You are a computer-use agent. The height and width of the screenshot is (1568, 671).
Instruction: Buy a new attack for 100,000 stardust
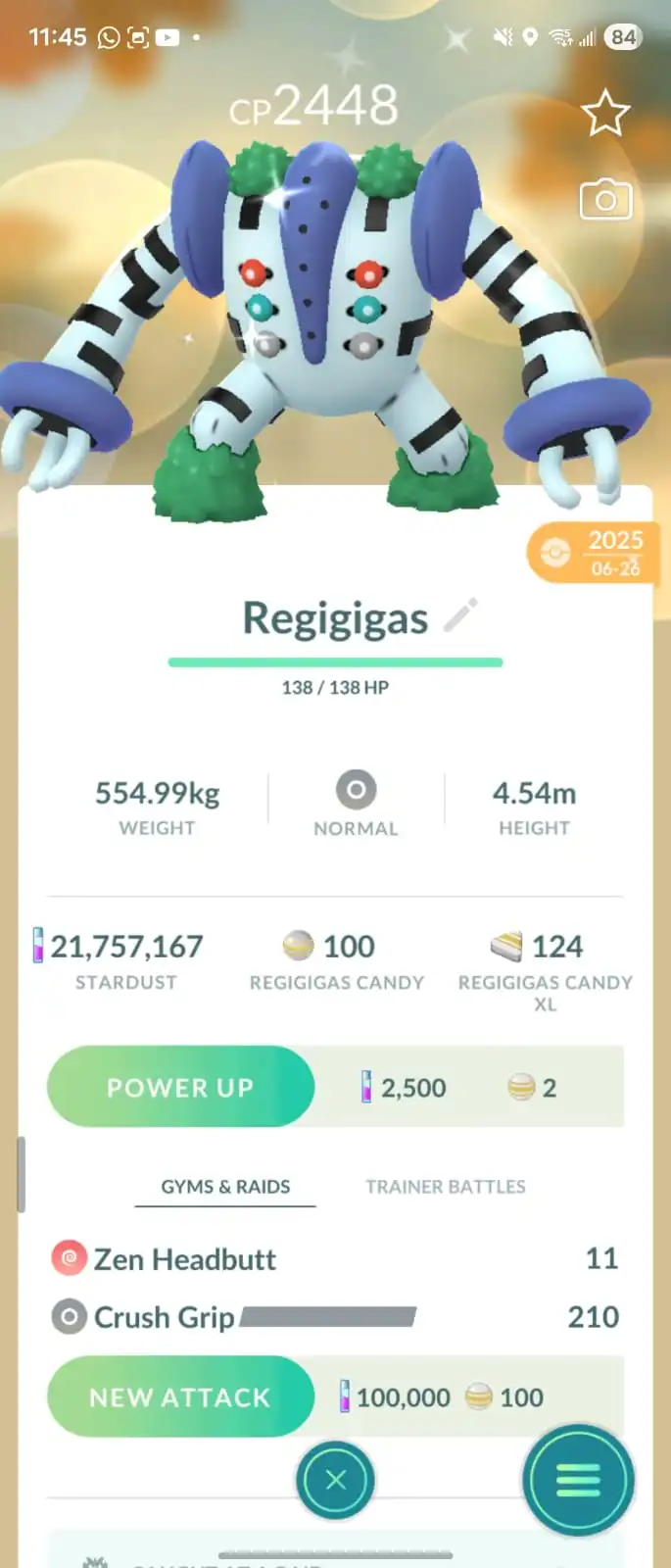pyautogui.click(x=181, y=1396)
